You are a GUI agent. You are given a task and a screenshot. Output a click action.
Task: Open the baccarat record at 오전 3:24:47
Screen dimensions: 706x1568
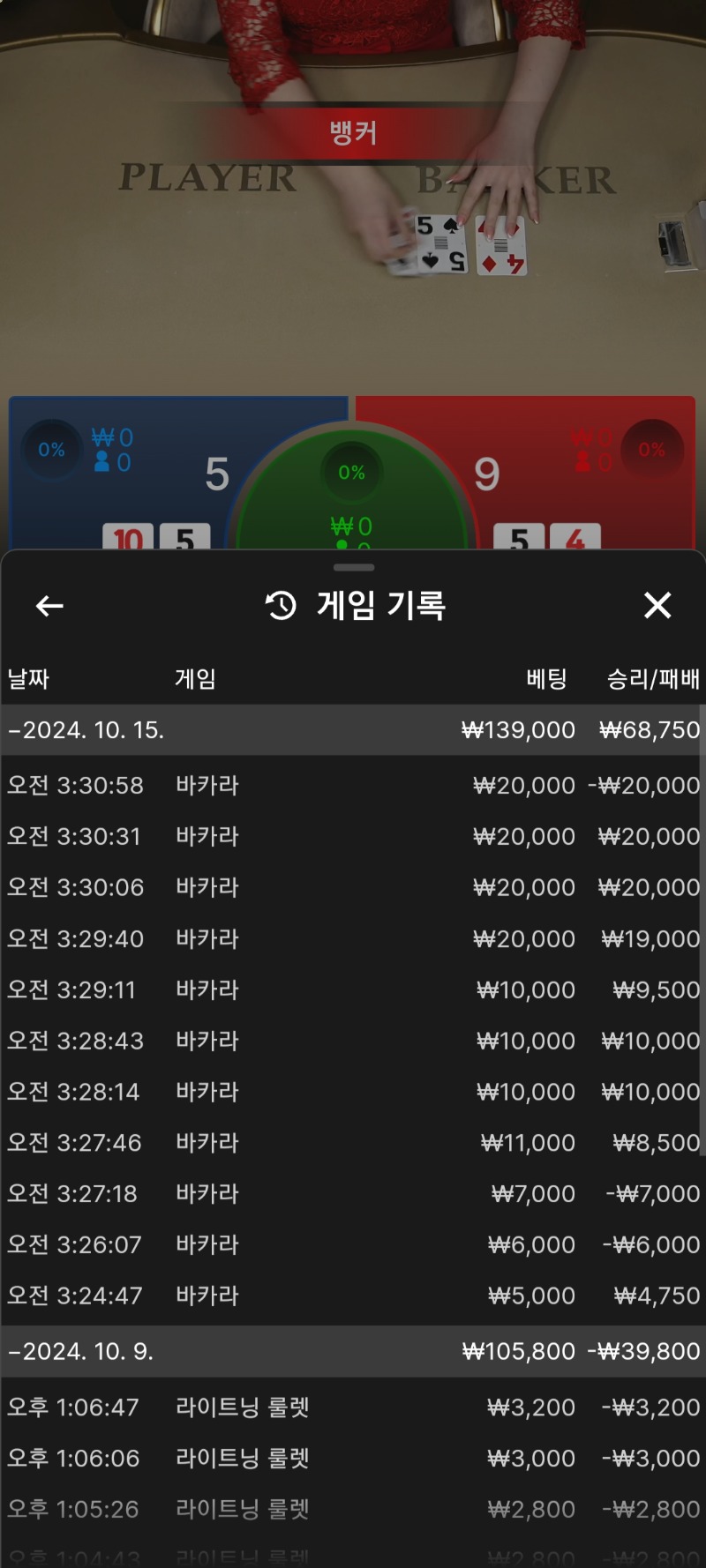click(x=353, y=1295)
